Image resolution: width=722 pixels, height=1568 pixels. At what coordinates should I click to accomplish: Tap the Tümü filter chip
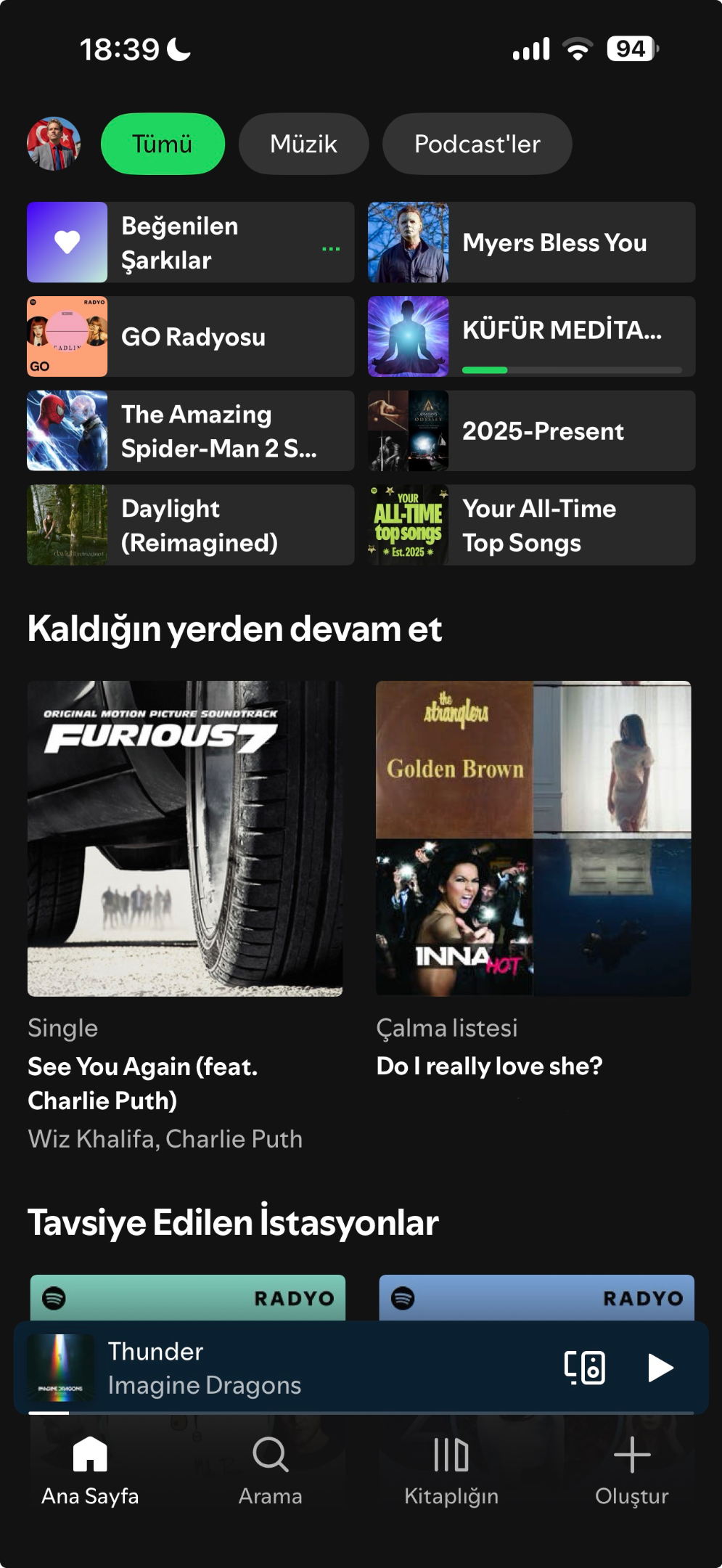point(163,144)
